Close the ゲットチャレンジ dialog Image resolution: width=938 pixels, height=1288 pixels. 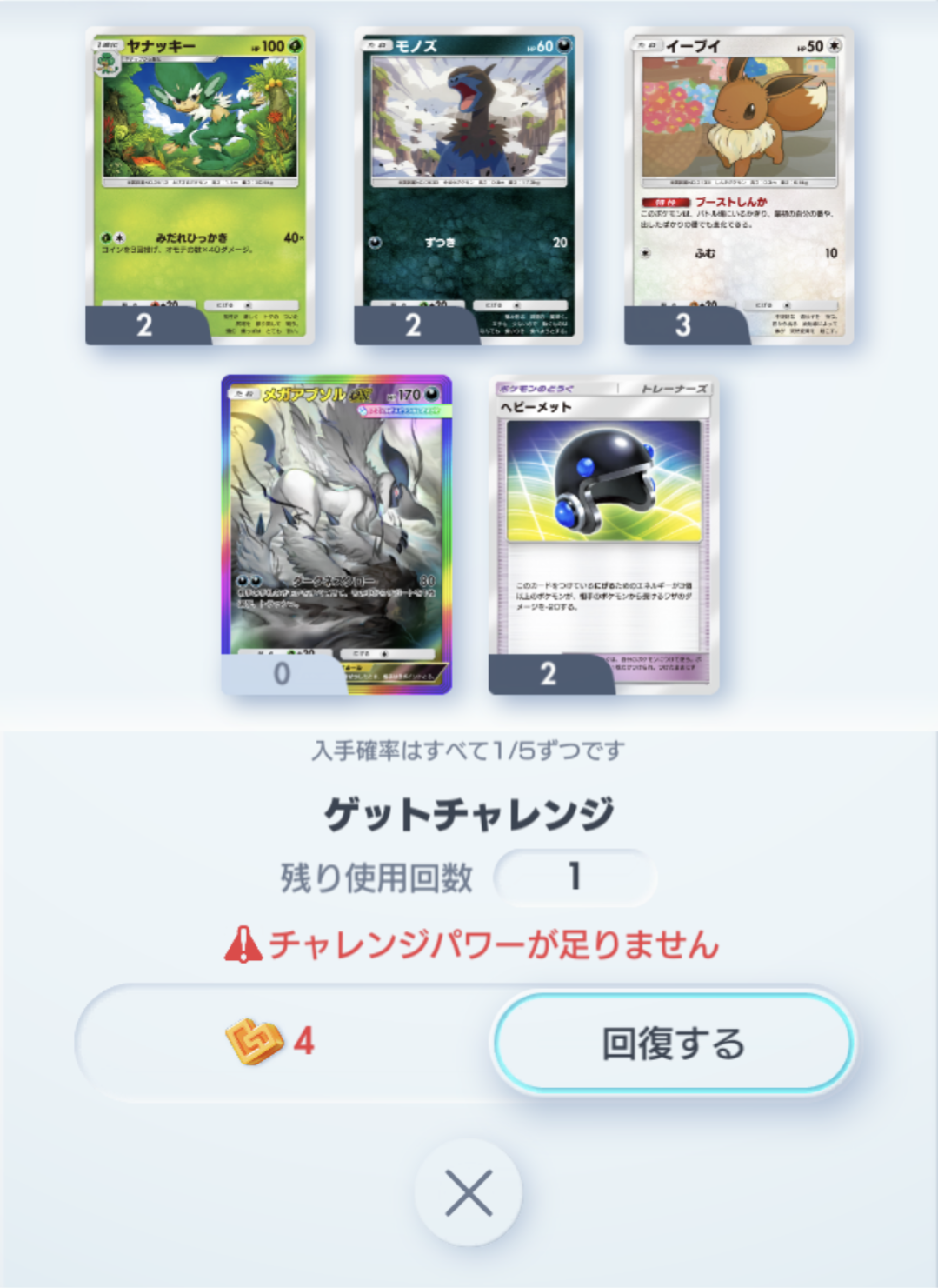[468, 1192]
